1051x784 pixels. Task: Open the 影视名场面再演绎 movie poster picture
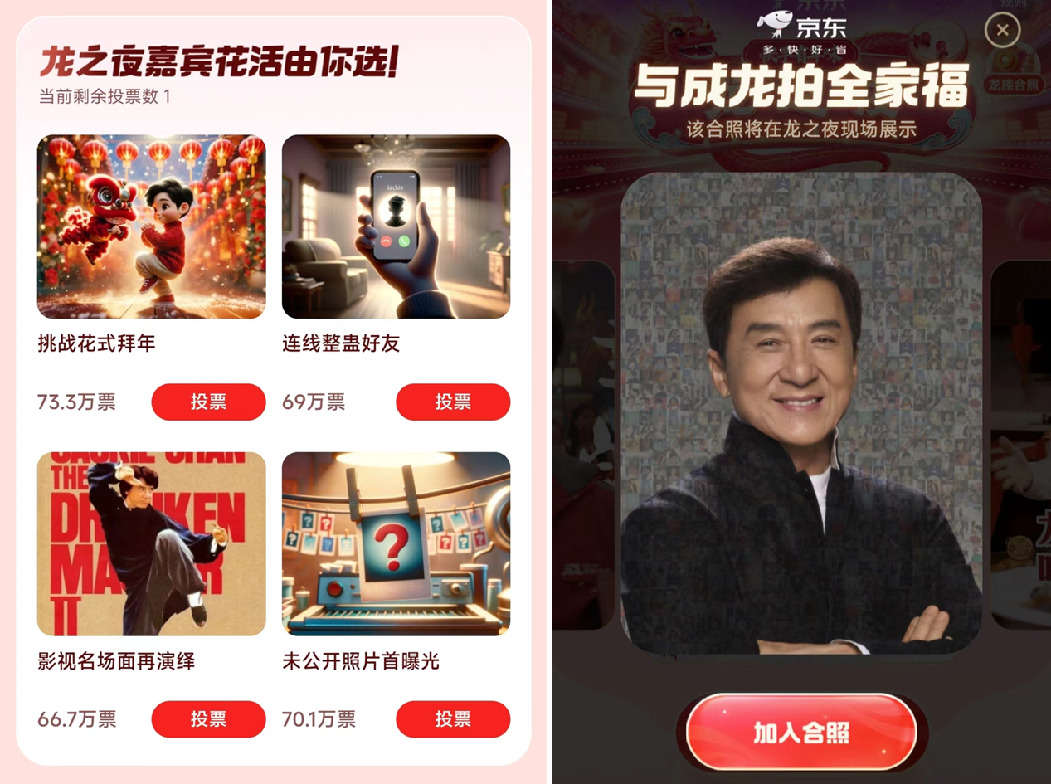[151, 543]
